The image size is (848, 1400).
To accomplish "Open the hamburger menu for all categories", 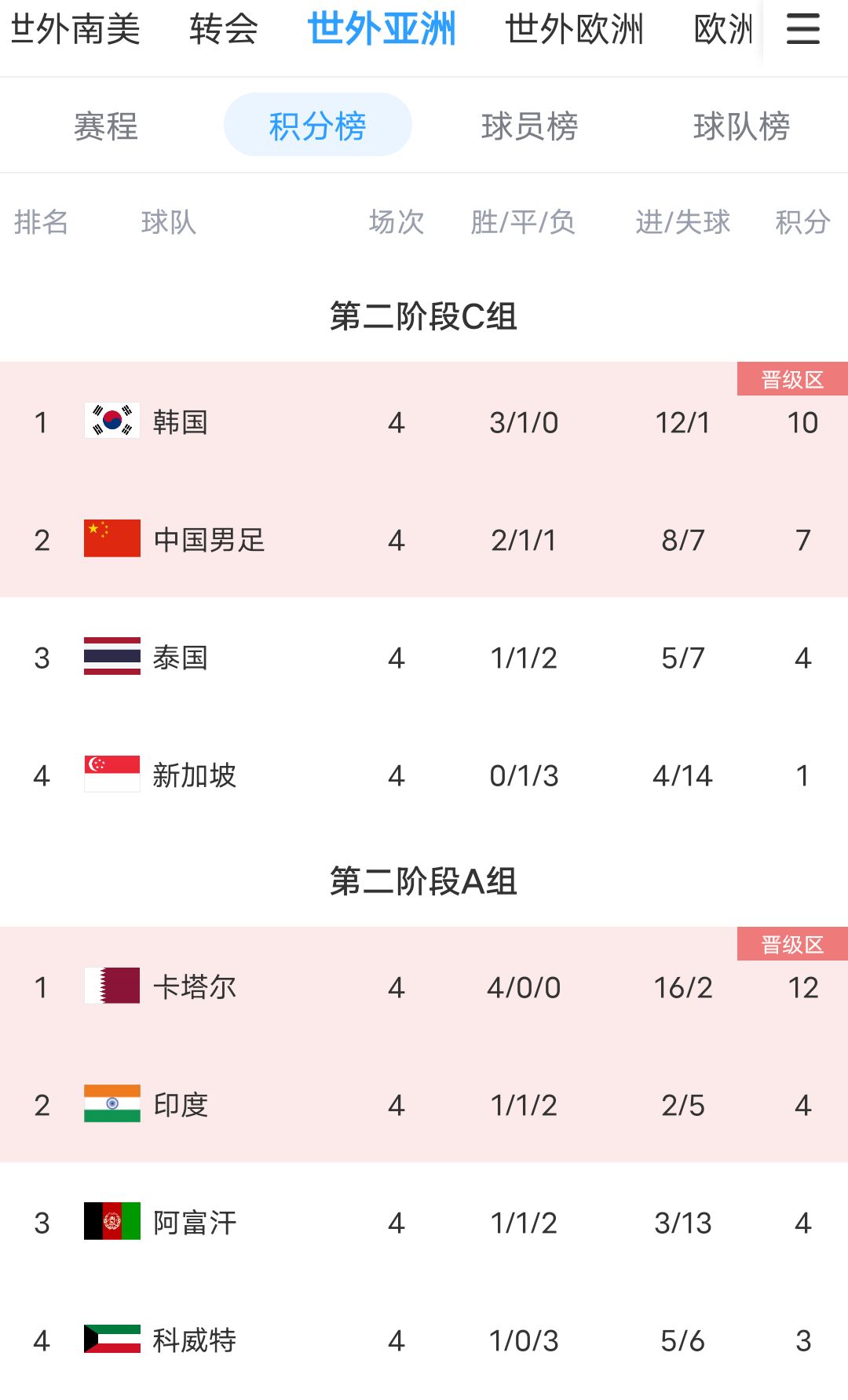I will pyautogui.click(x=802, y=30).
